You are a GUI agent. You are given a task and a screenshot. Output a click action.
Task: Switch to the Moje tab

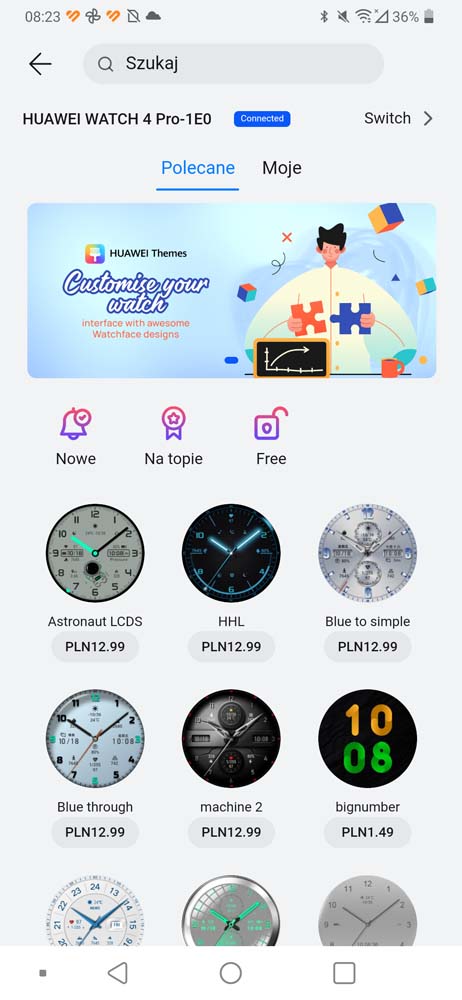[x=281, y=168]
